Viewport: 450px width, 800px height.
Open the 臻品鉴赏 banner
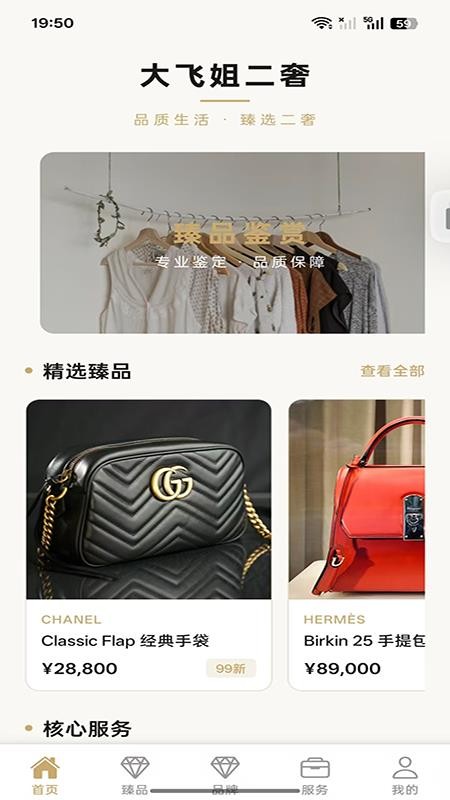(x=232, y=243)
